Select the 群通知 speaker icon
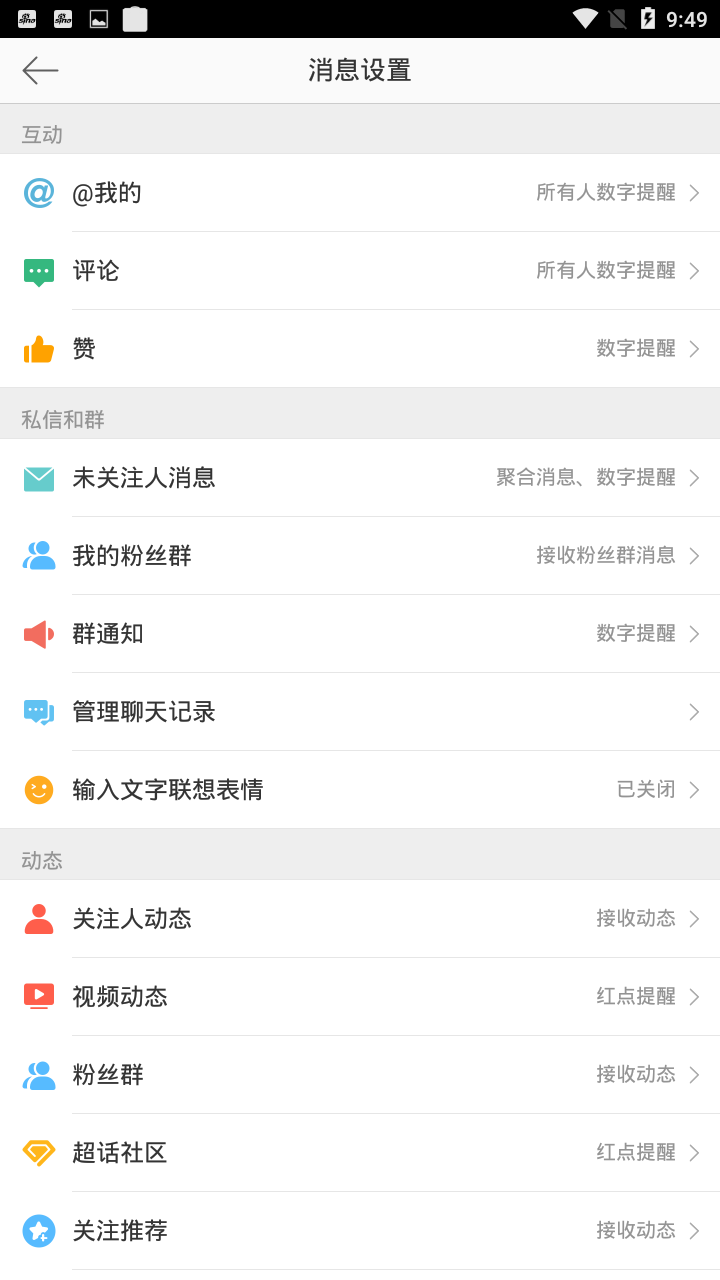 click(38, 633)
